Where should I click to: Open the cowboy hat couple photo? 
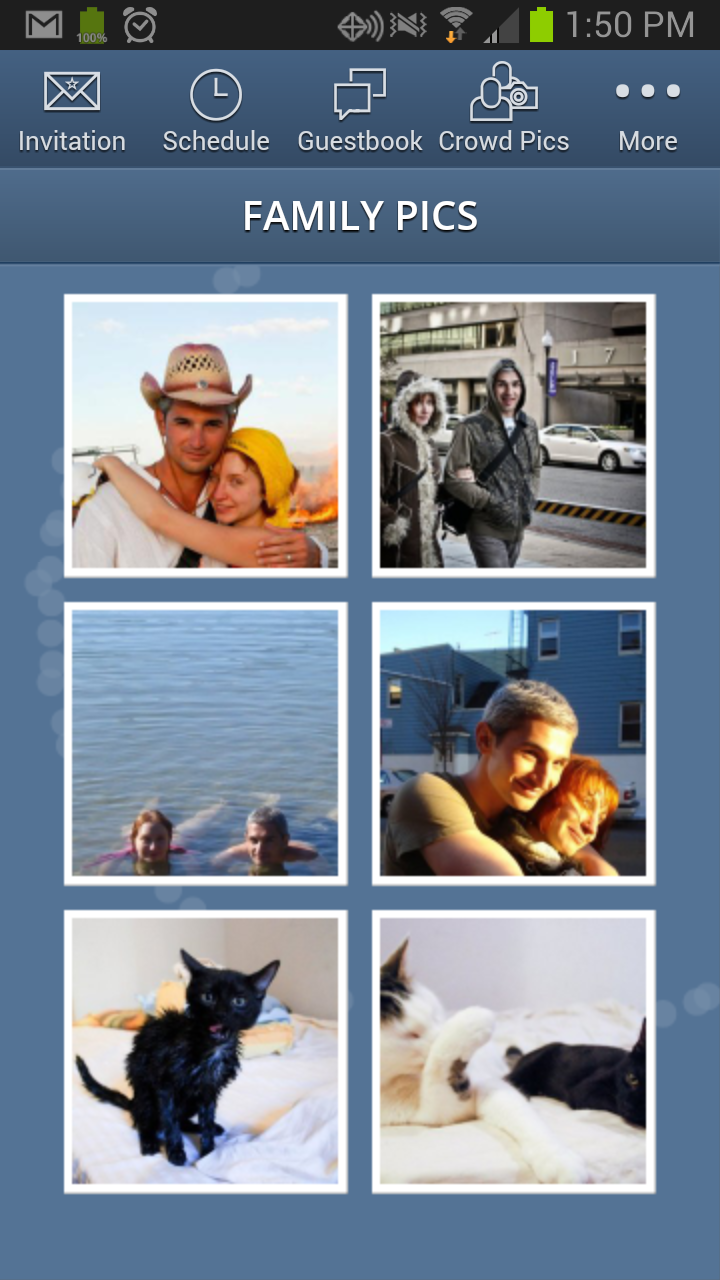click(x=205, y=435)
